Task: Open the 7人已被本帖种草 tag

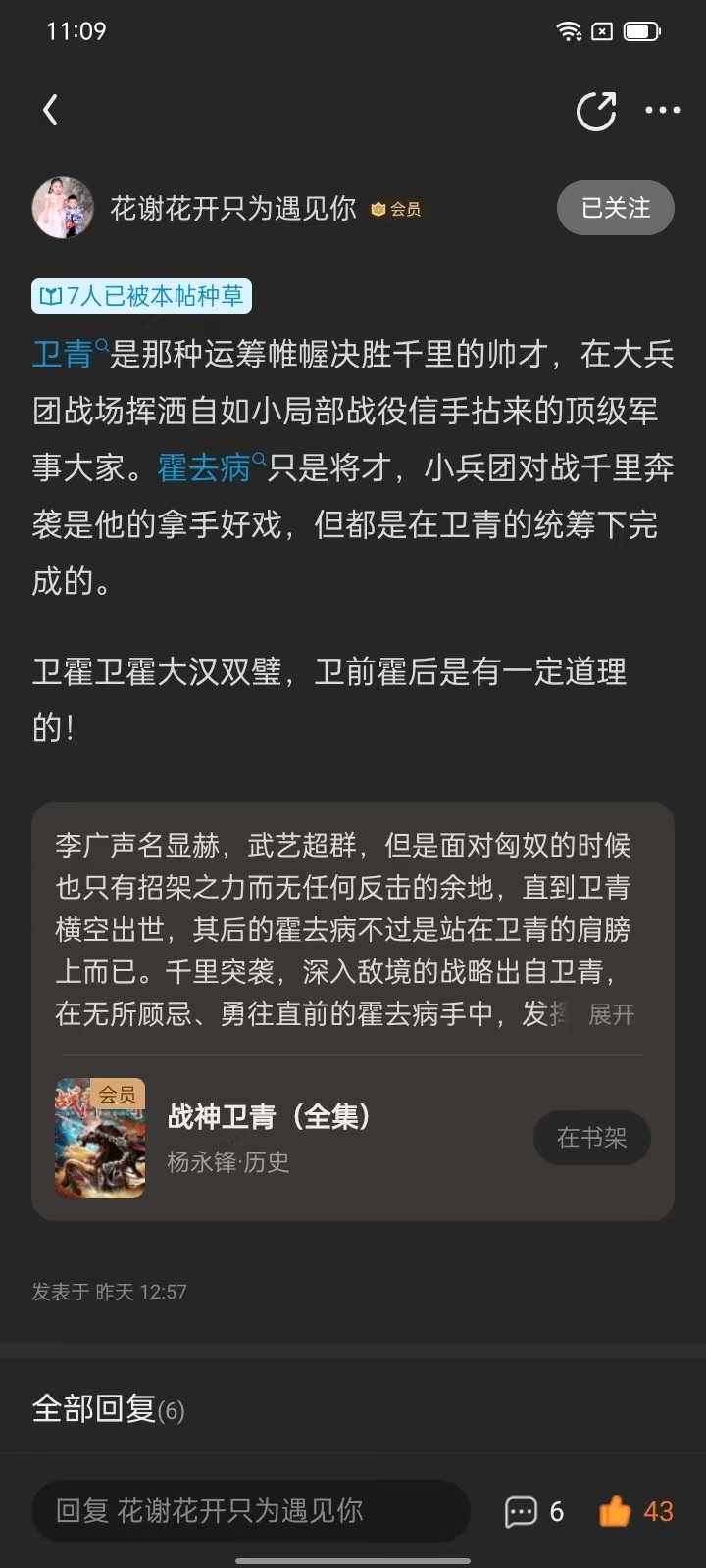Action: tap(142, 295)
